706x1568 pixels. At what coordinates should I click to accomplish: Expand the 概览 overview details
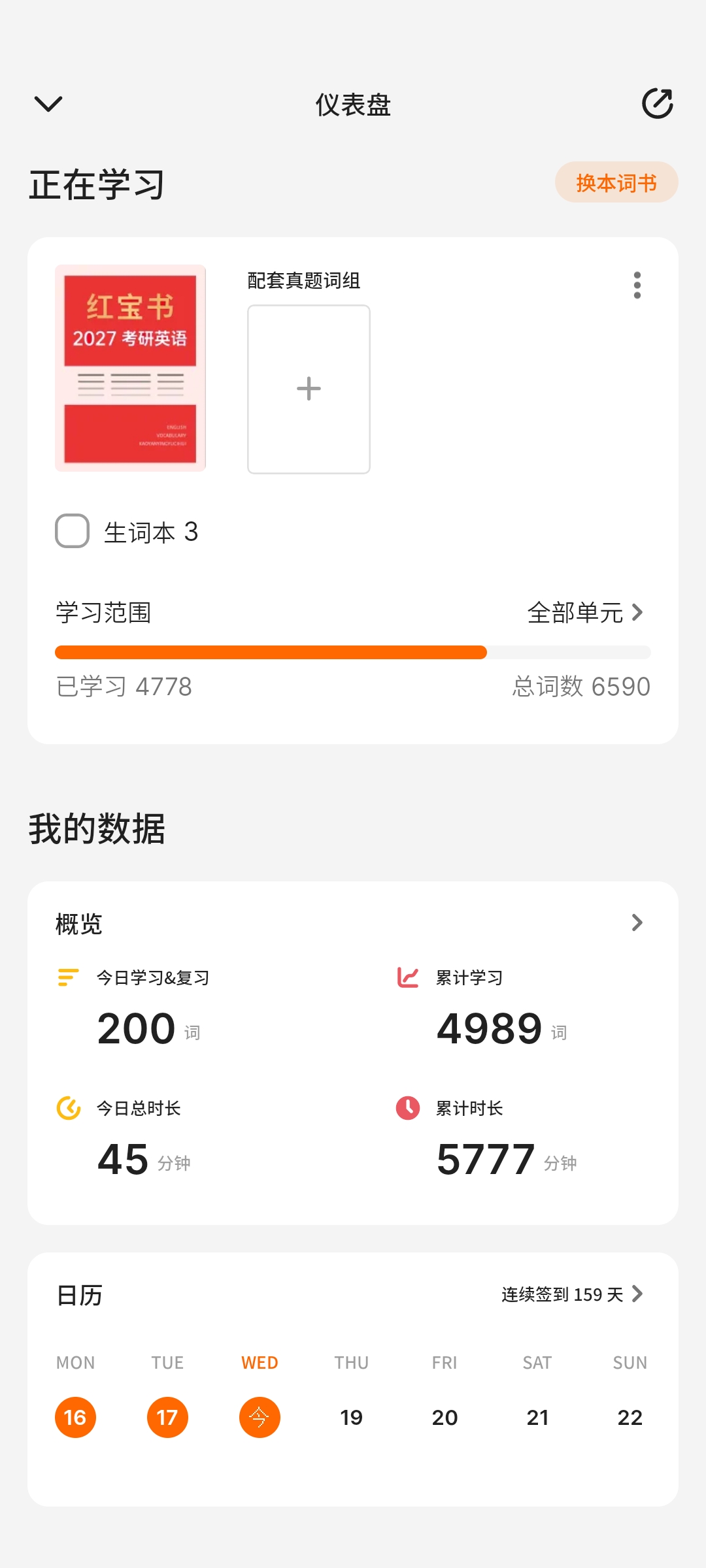tap(637, 923)
